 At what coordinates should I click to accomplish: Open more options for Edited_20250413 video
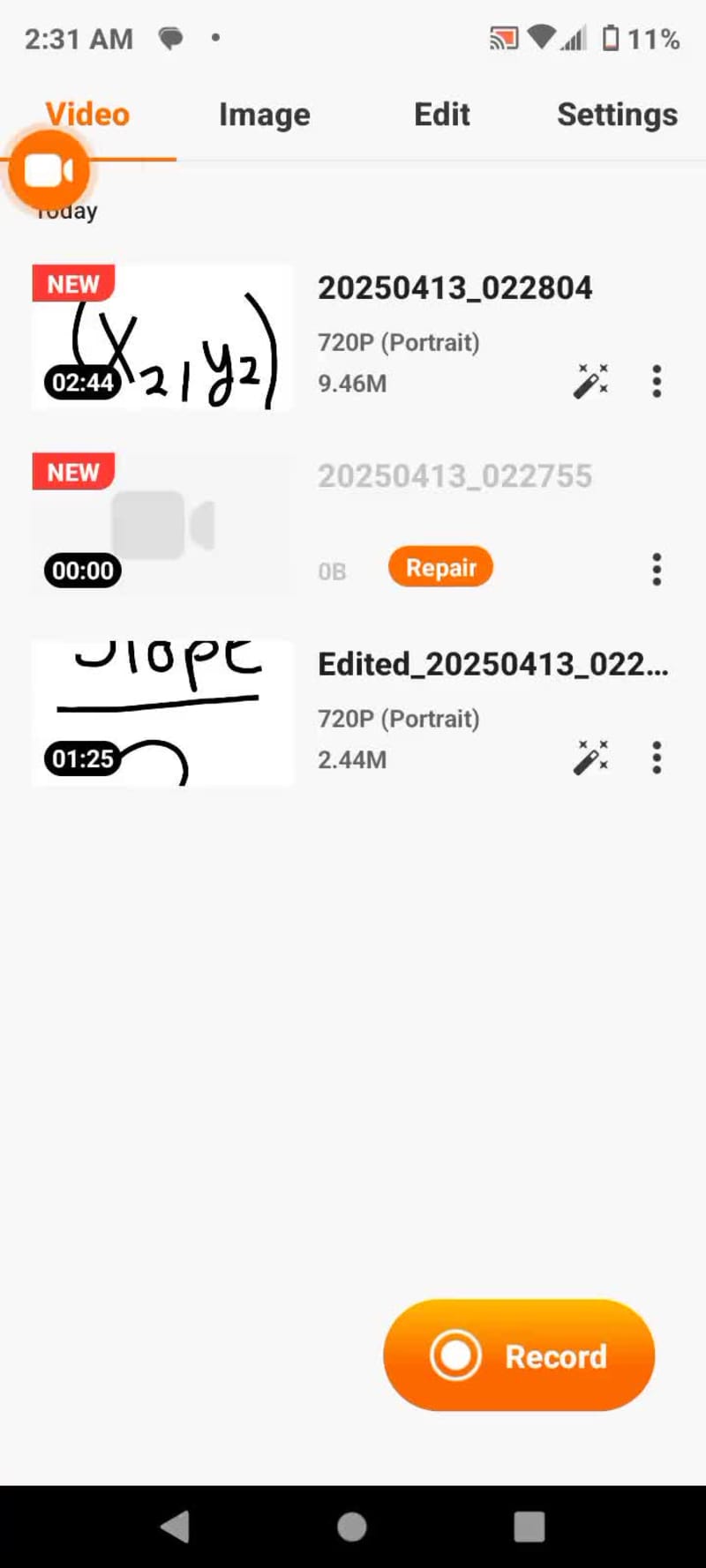pyautogui.click(x=657, y=758)
